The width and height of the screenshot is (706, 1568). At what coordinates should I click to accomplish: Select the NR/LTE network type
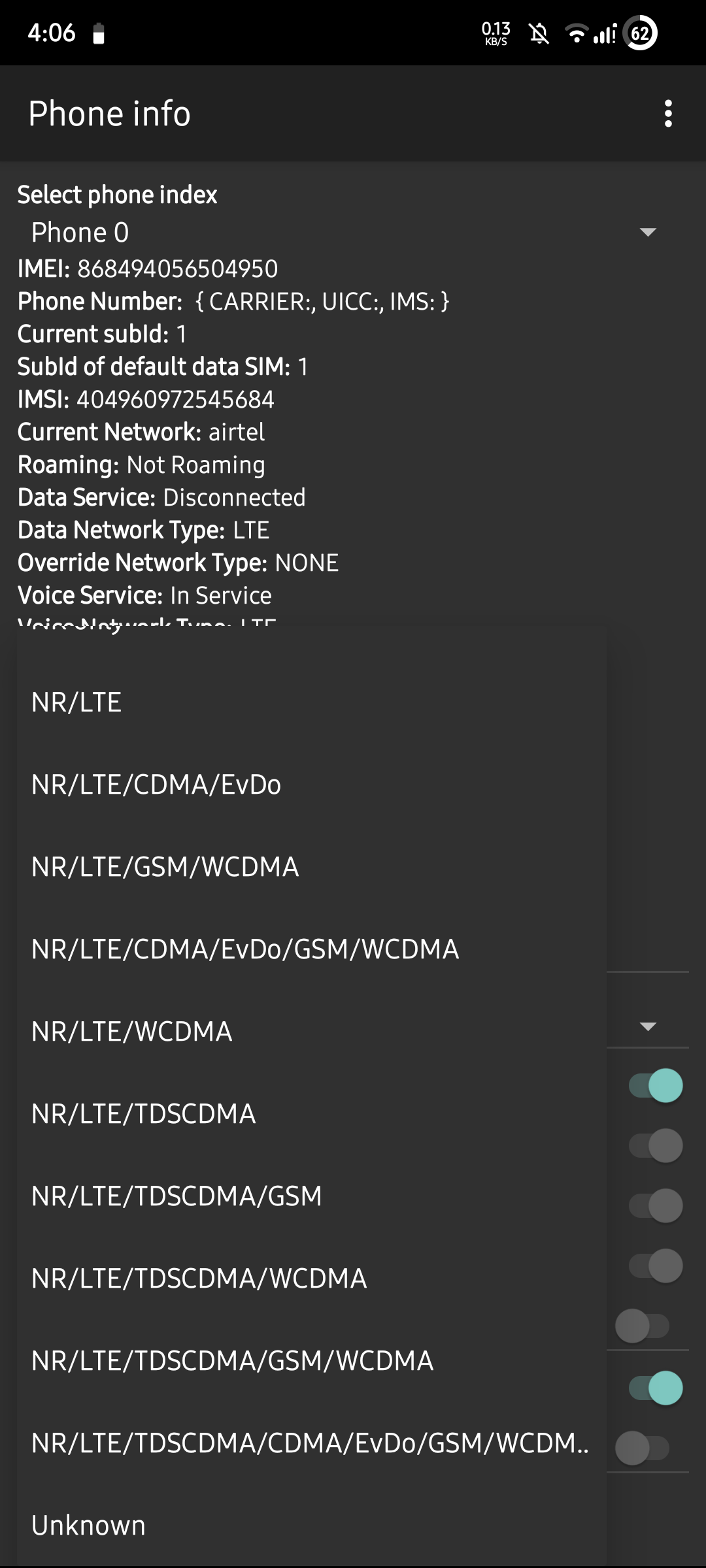[x=312, y=702]
